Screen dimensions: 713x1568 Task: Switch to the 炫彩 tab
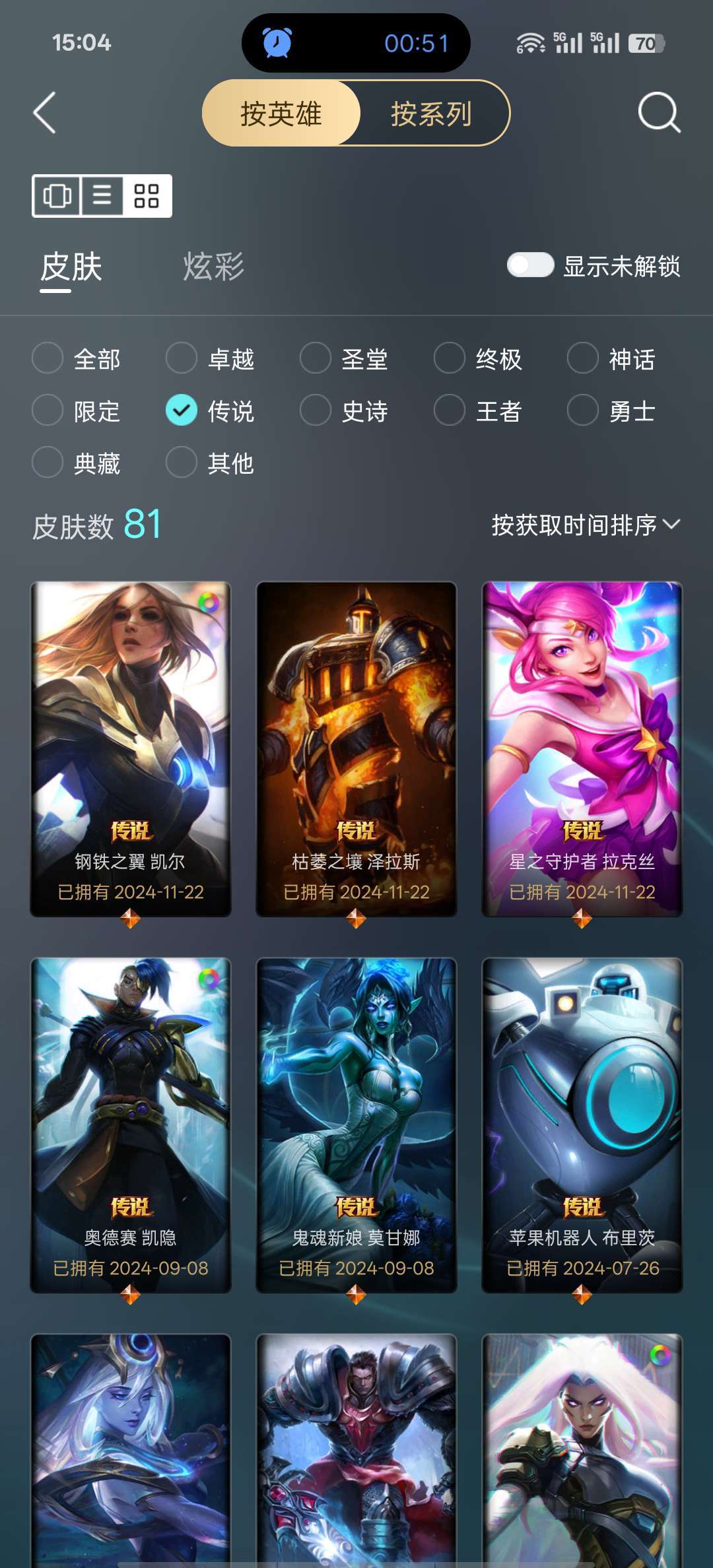213,267
